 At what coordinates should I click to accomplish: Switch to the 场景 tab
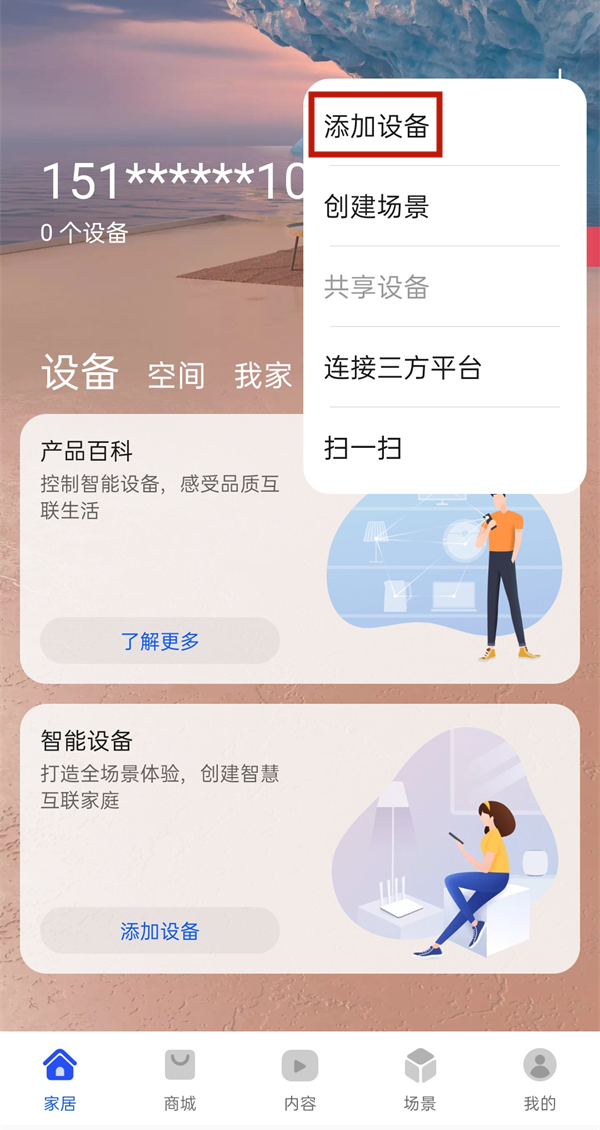[x=420, y=1080]
